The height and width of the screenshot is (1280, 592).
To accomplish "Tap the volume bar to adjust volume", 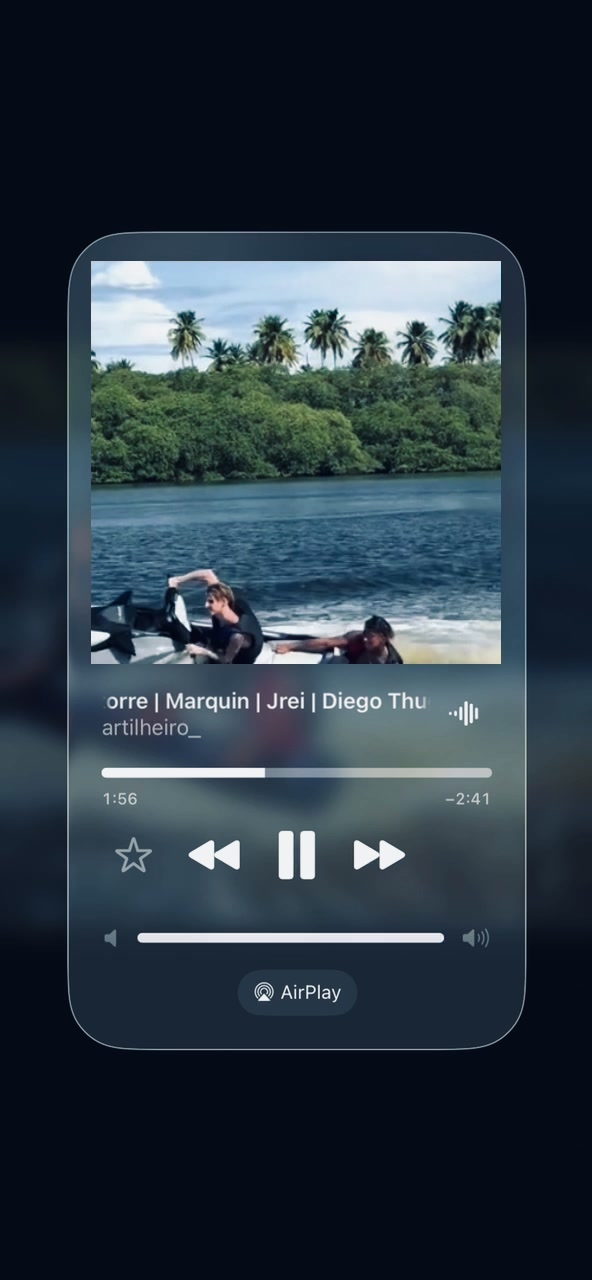I will pos(291,938).
